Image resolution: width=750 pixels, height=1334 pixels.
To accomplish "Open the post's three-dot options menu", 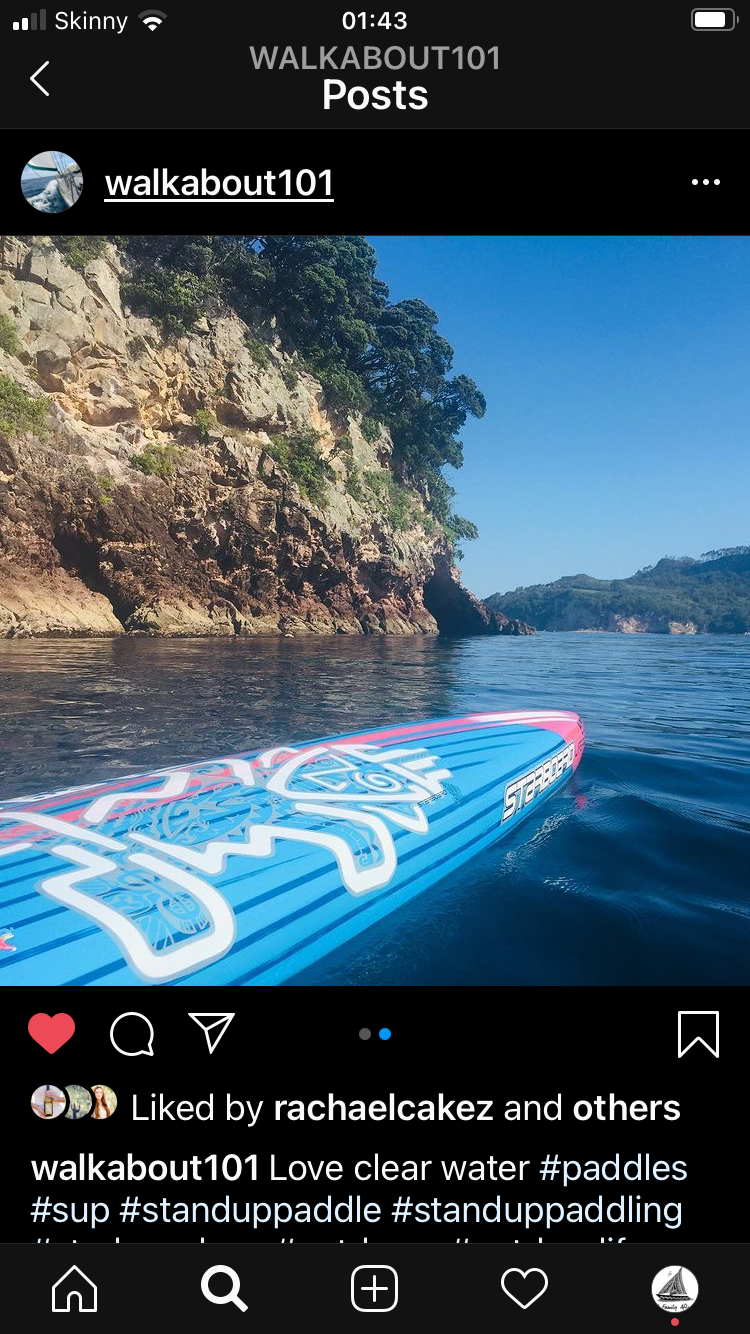I will tap(706, 182).
